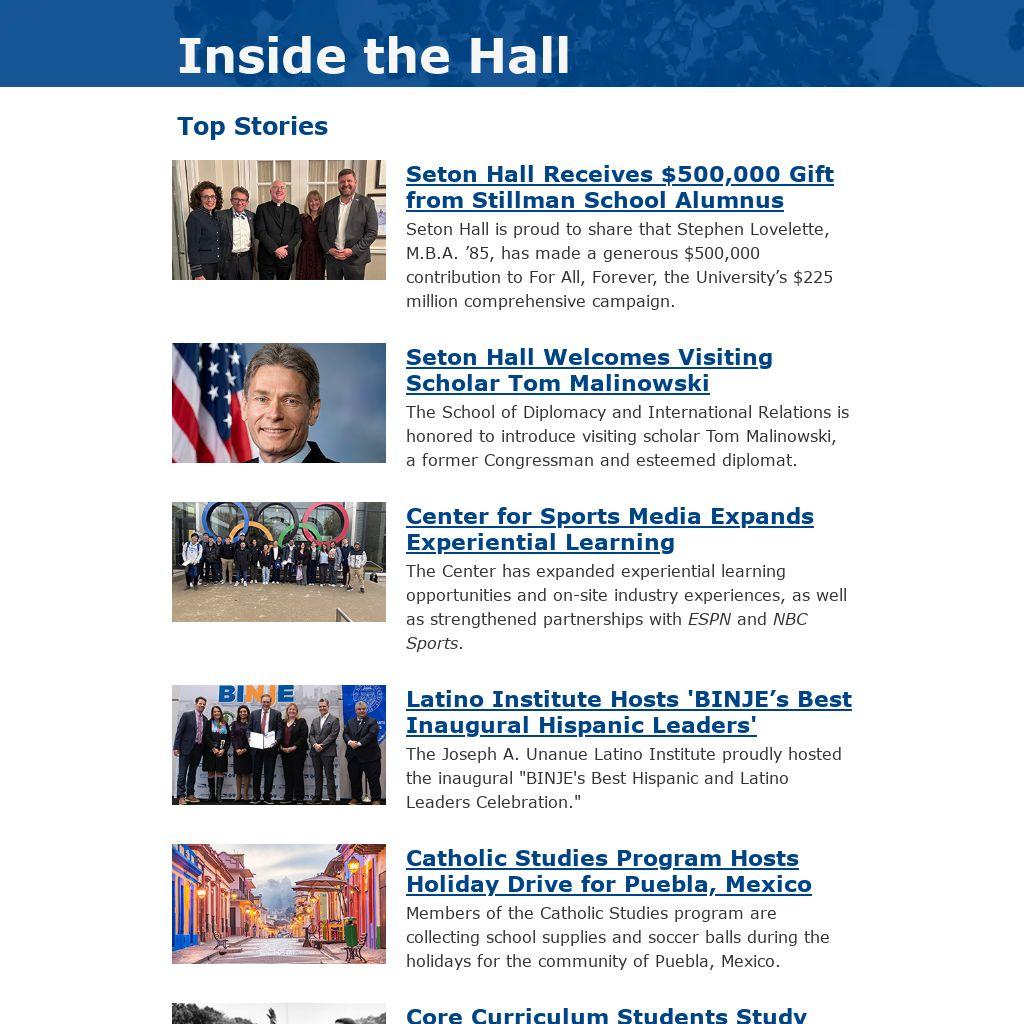Image resolution: width=1024 pixels, height=1024 pixels.
Task: Open the group photo beside the $500,000 gift story
Action: [279, 220]
